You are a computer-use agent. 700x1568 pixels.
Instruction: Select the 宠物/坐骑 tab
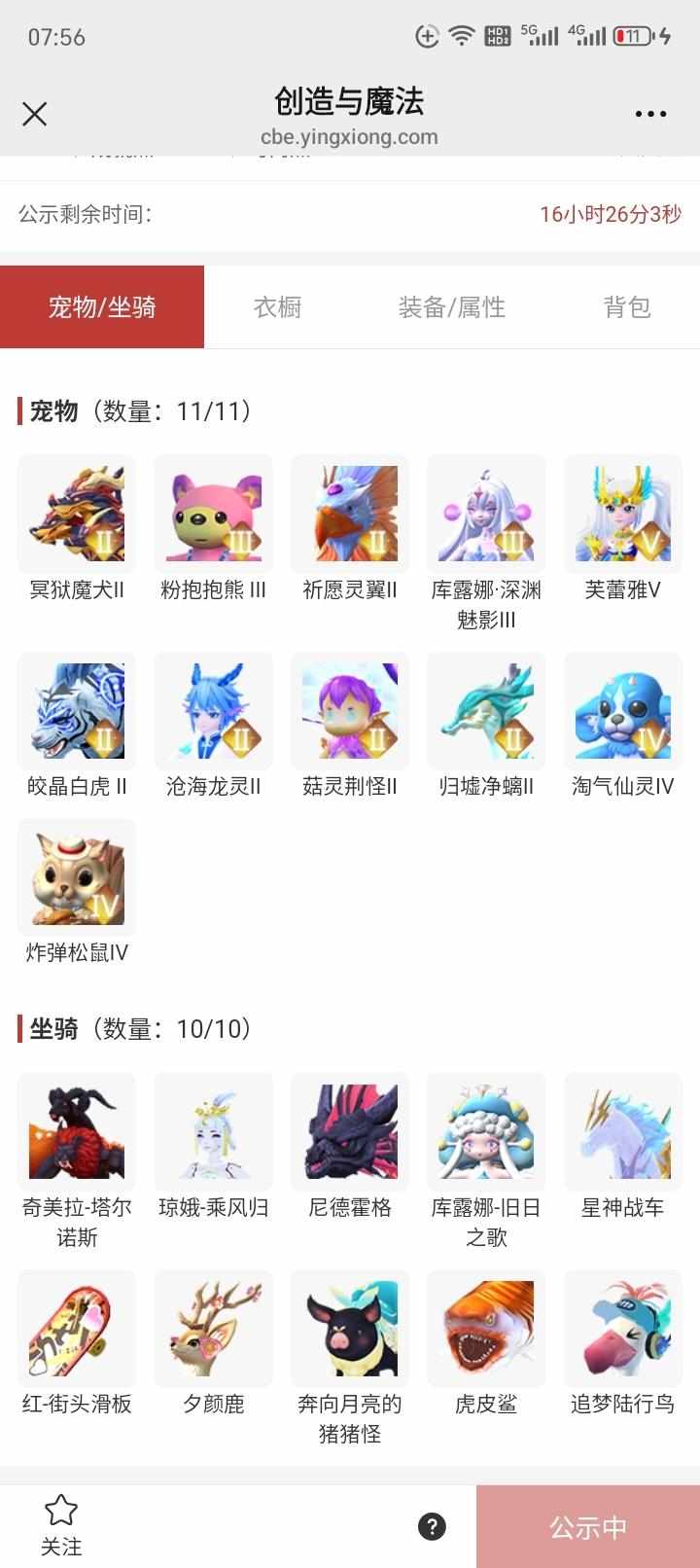coord(102,307)
